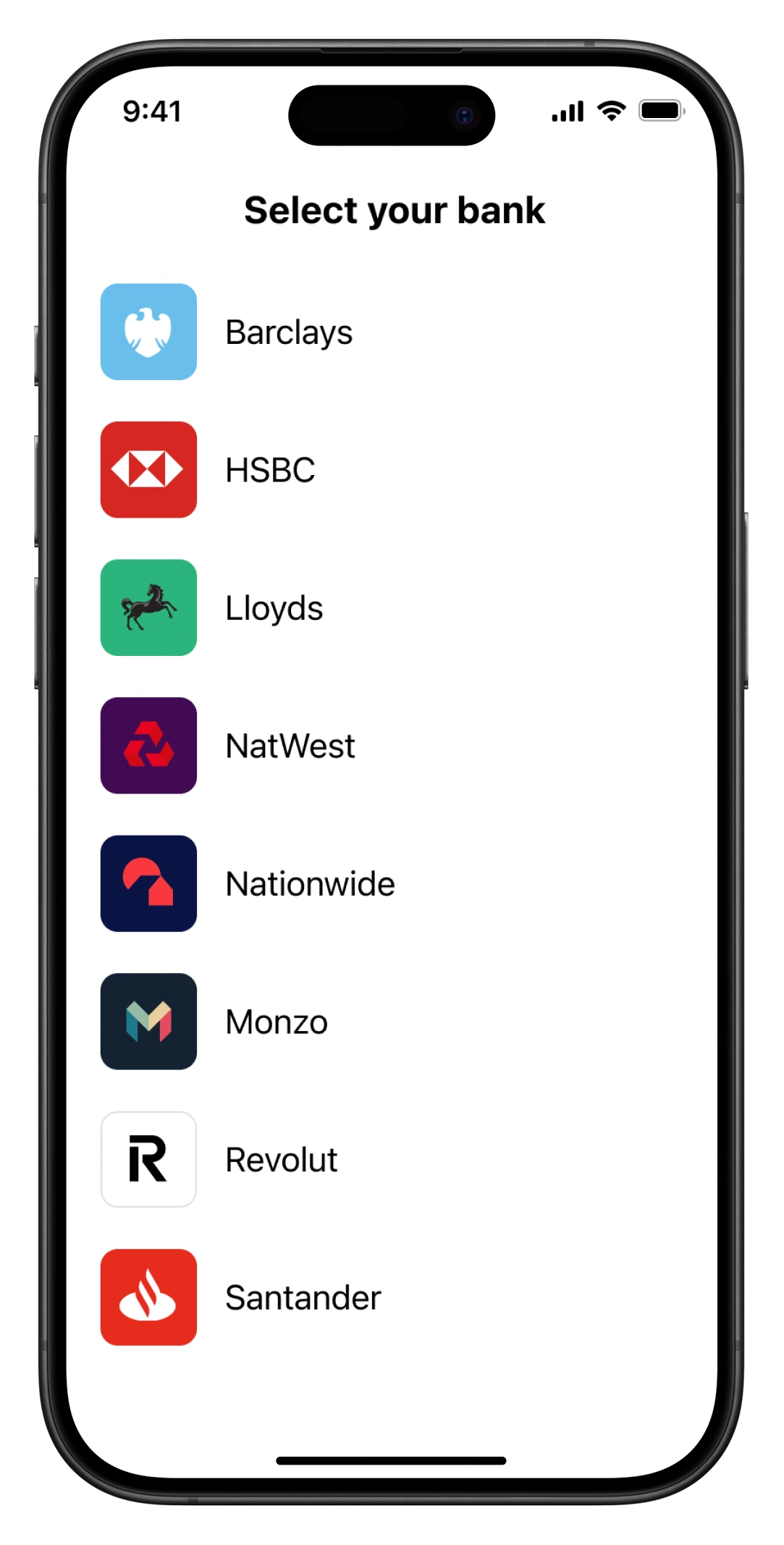Choose Monzo as your bank
Viewport: 784px width, 1545px height.
276,1022
